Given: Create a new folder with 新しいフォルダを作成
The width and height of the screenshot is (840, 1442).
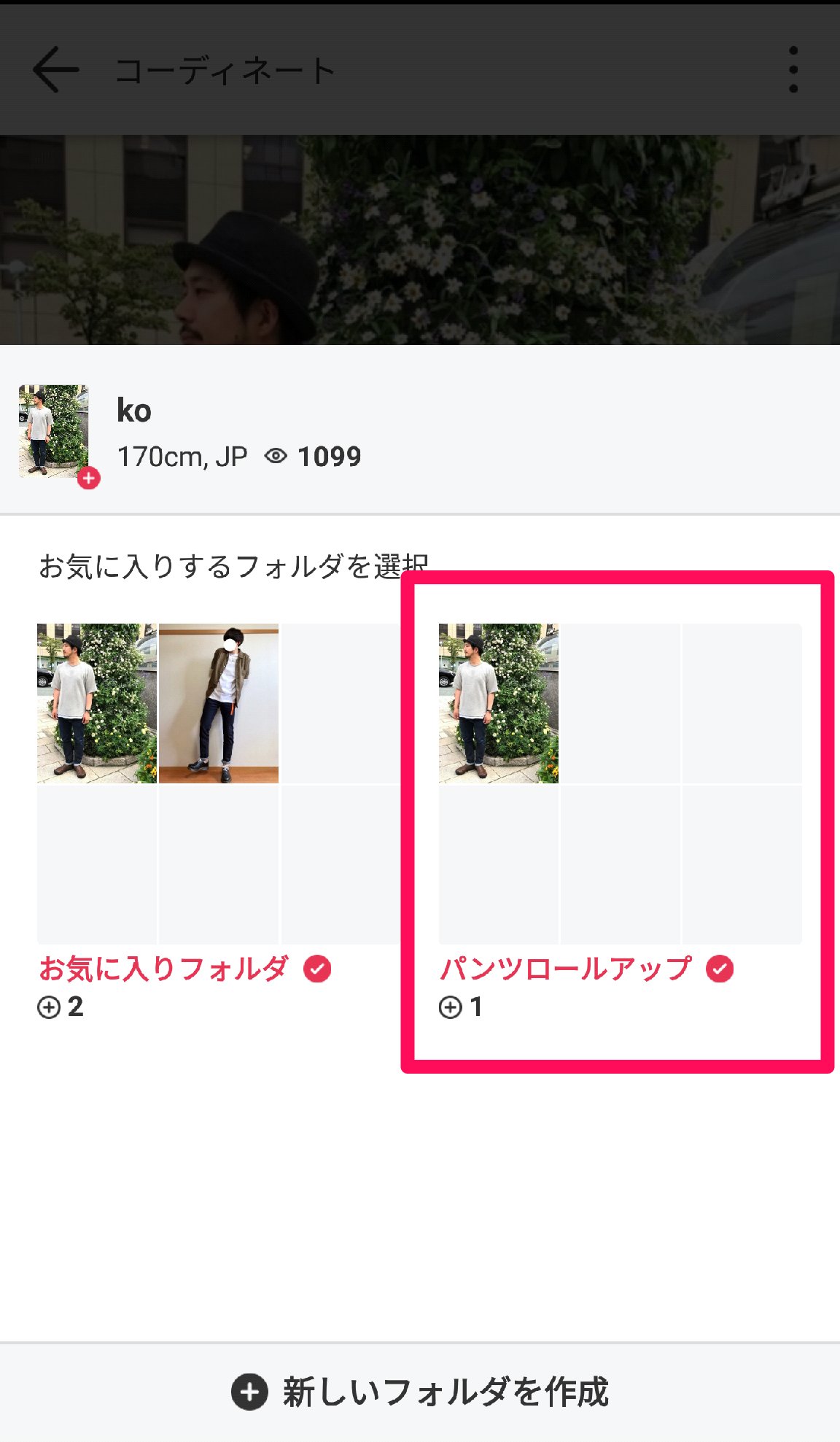Looking at the screenshot, I should pos(420,1392).
